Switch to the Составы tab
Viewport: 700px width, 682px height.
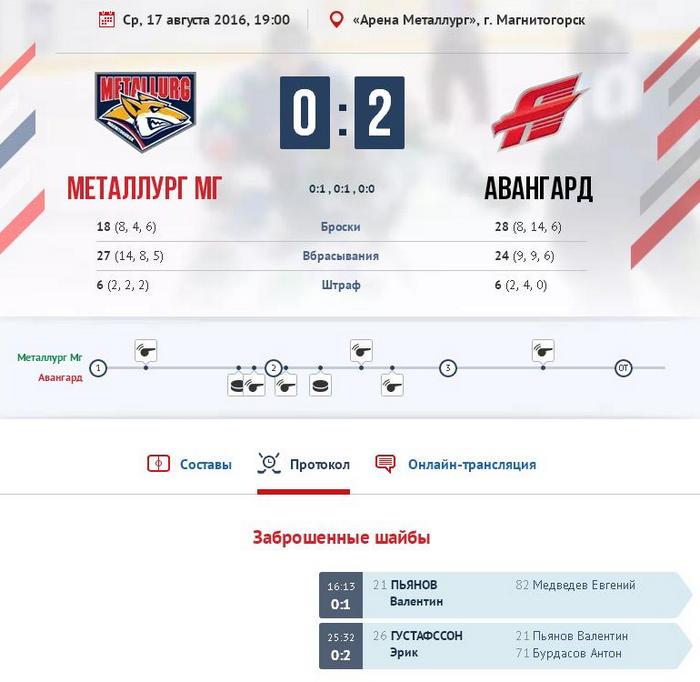pyautogui.click(x=204, y=464)
